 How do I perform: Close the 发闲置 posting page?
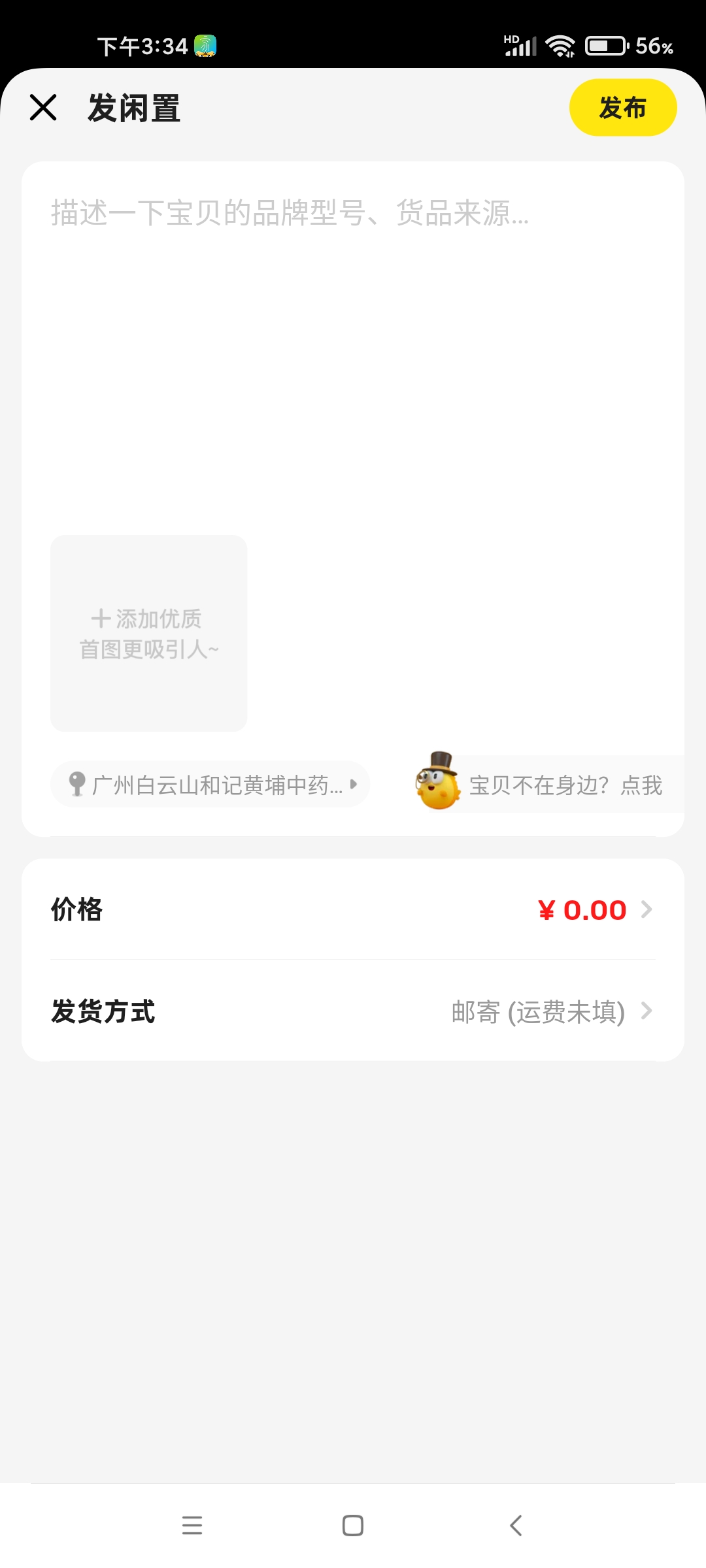coord(43,108)
